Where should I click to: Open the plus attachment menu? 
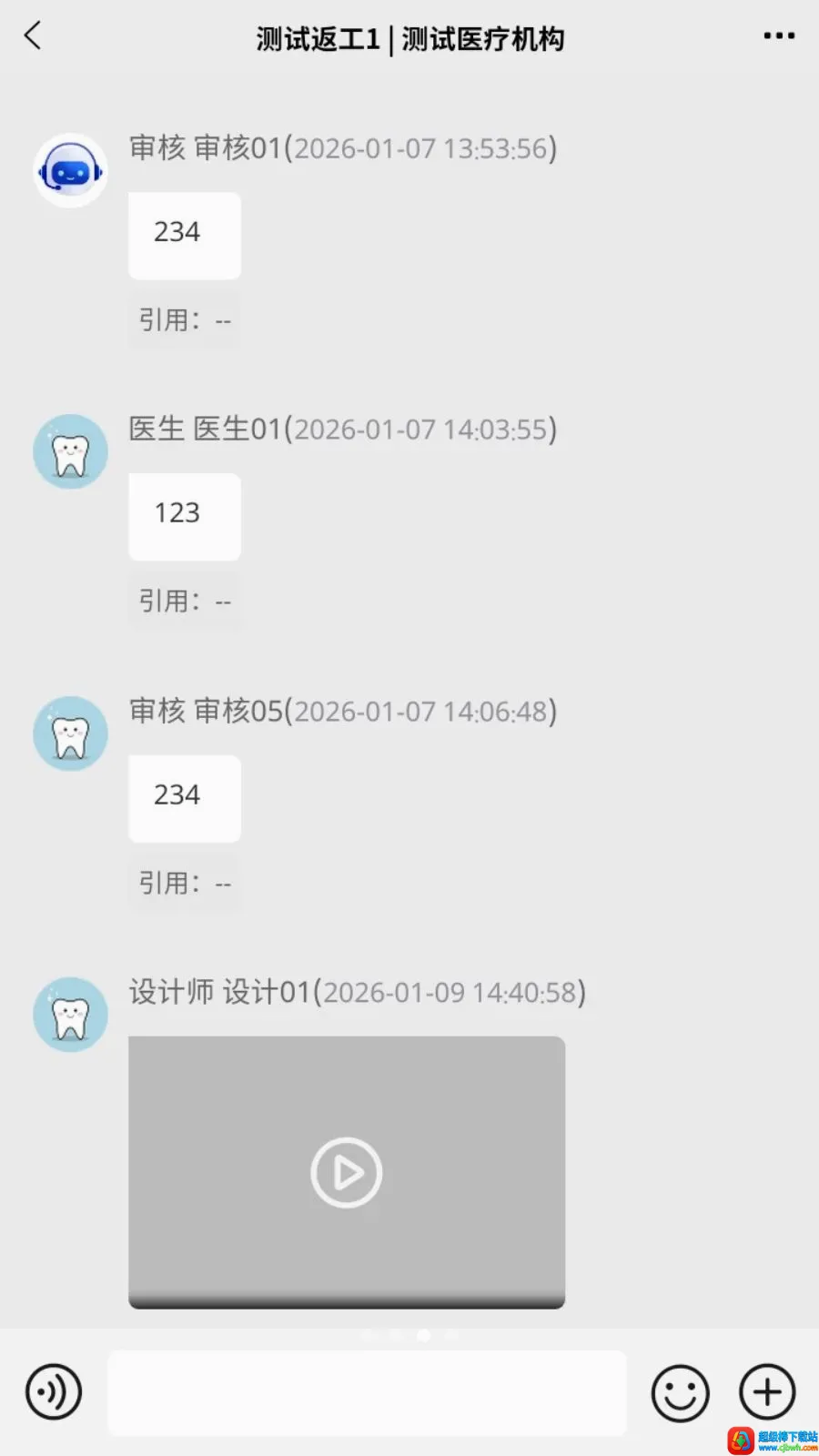767,1391
